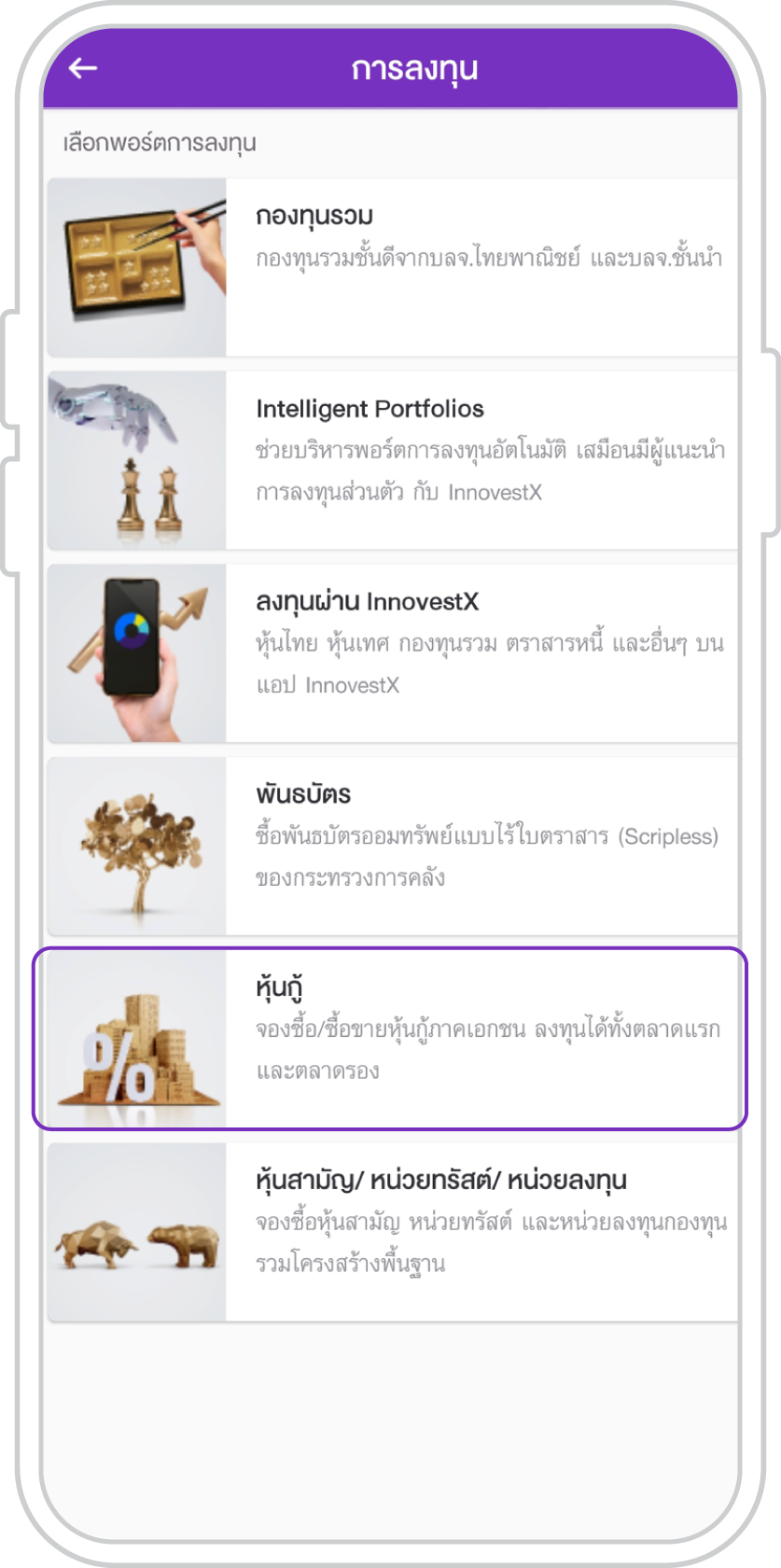
Task: Tap the highlighted หุ้นกู้ card
Action: click(x=390, y=1039)
